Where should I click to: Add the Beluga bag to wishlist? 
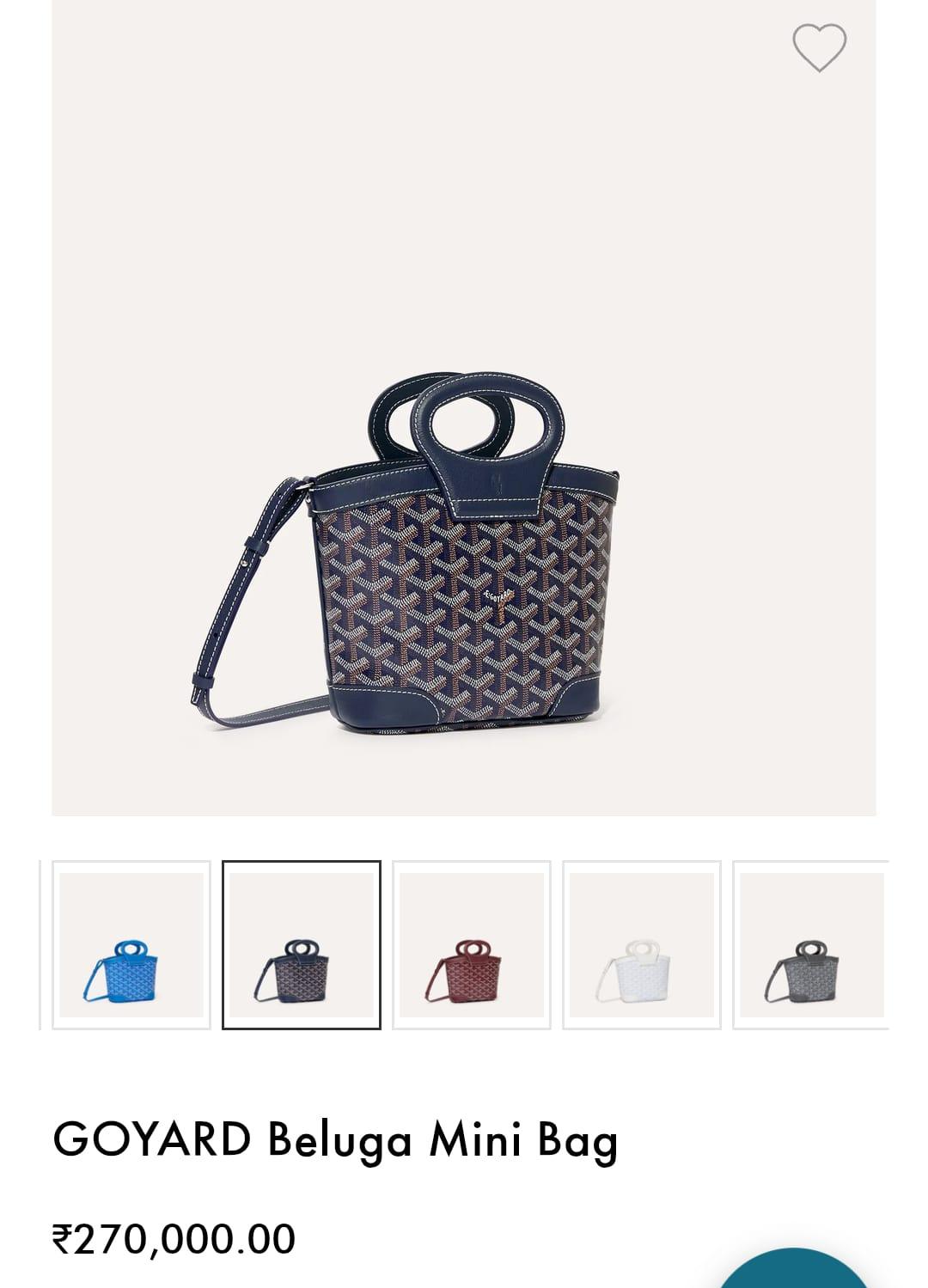tap(819, 47)
